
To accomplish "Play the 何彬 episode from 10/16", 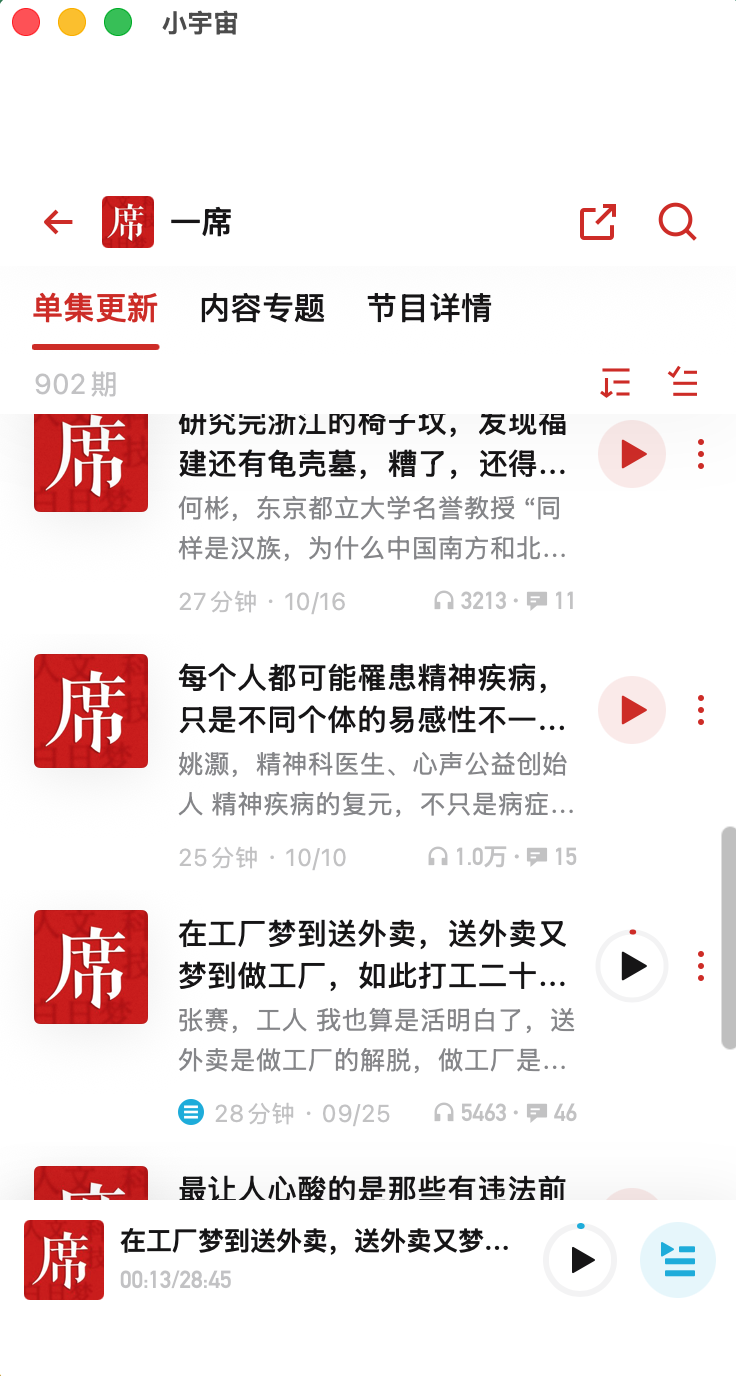I will coord(632,454).
